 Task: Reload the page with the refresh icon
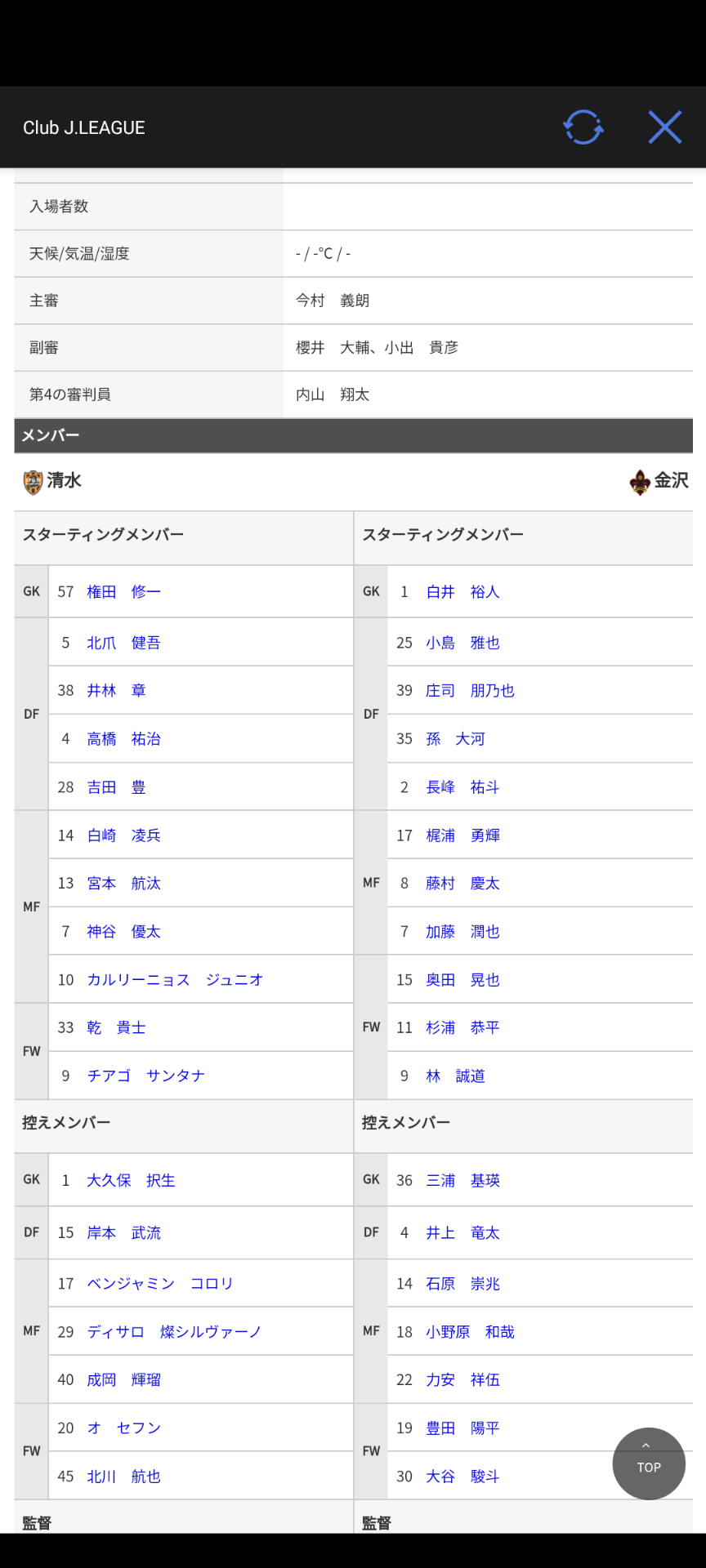click(583, 127)
